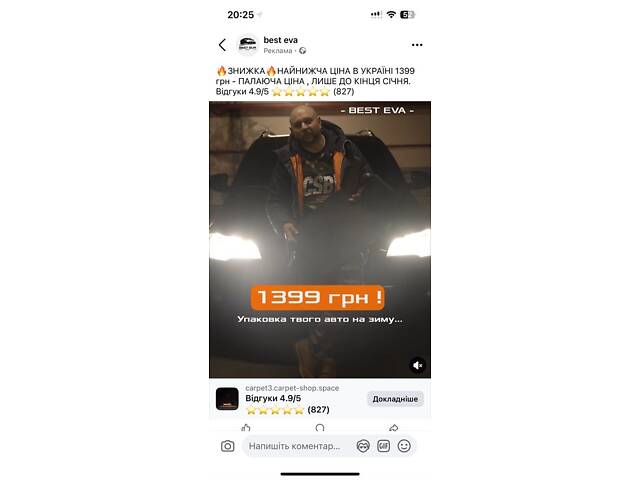Go back using the back arrow
The image size is (640, 480).
tap(222, 45)
